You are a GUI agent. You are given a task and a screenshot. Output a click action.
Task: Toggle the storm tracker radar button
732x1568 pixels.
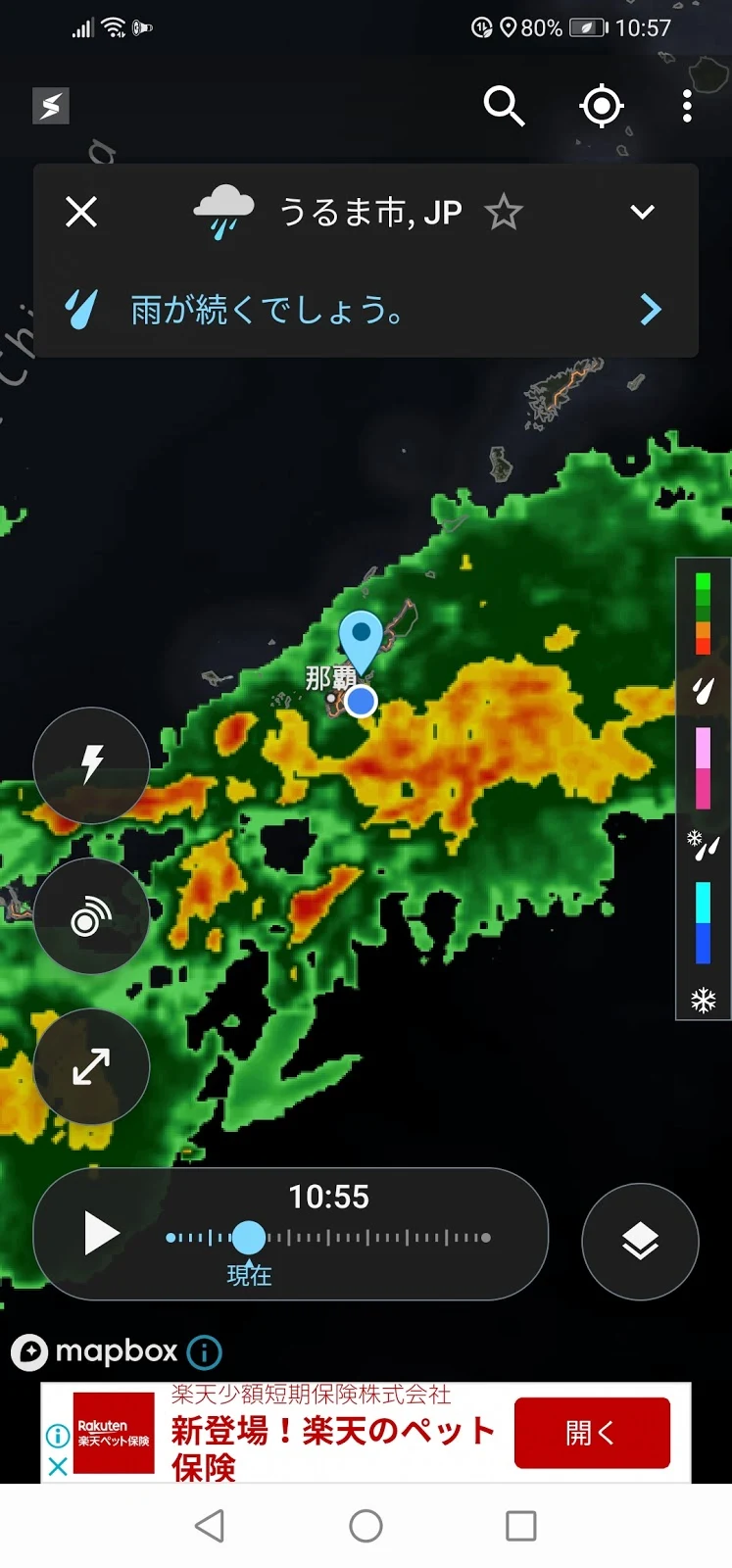point(91,916)
